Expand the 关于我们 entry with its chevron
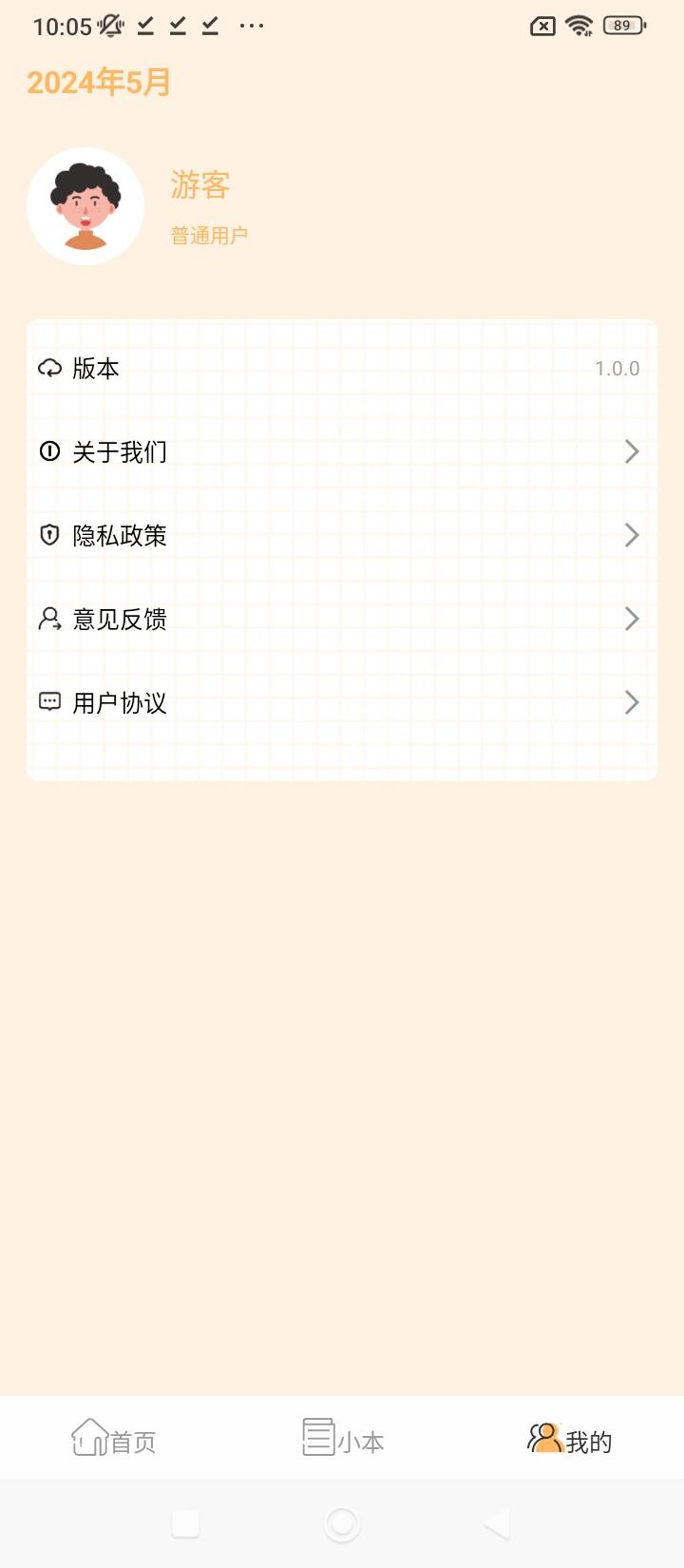The width and height of the screenshot is (684, 1568). [x=631, y=451]
